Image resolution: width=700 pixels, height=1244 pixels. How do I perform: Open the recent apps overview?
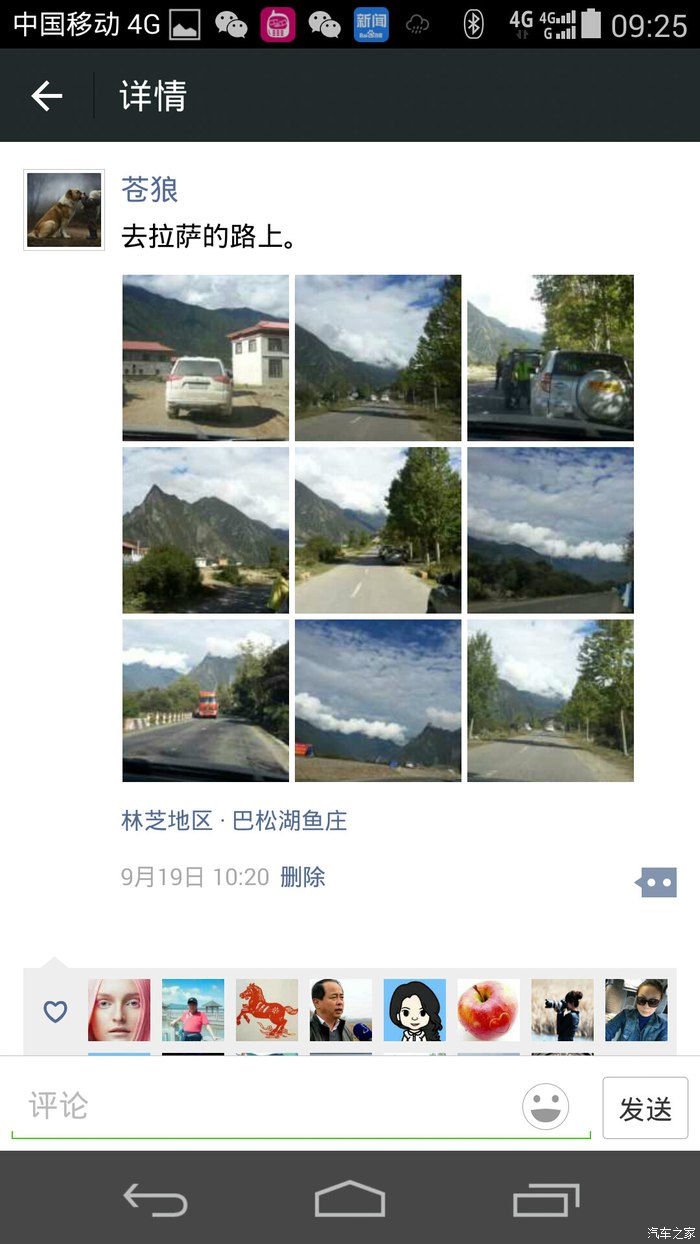[x=545, y=1198]
